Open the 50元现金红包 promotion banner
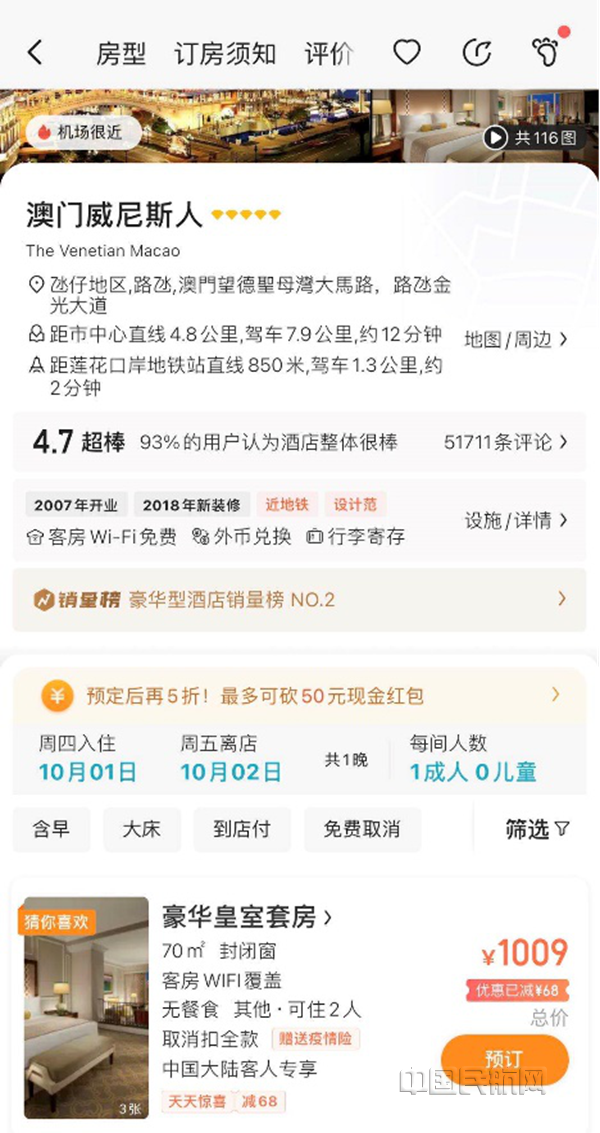Image resolution: width=600 pixels, height=1133 pixels. [x=300, y=695]
